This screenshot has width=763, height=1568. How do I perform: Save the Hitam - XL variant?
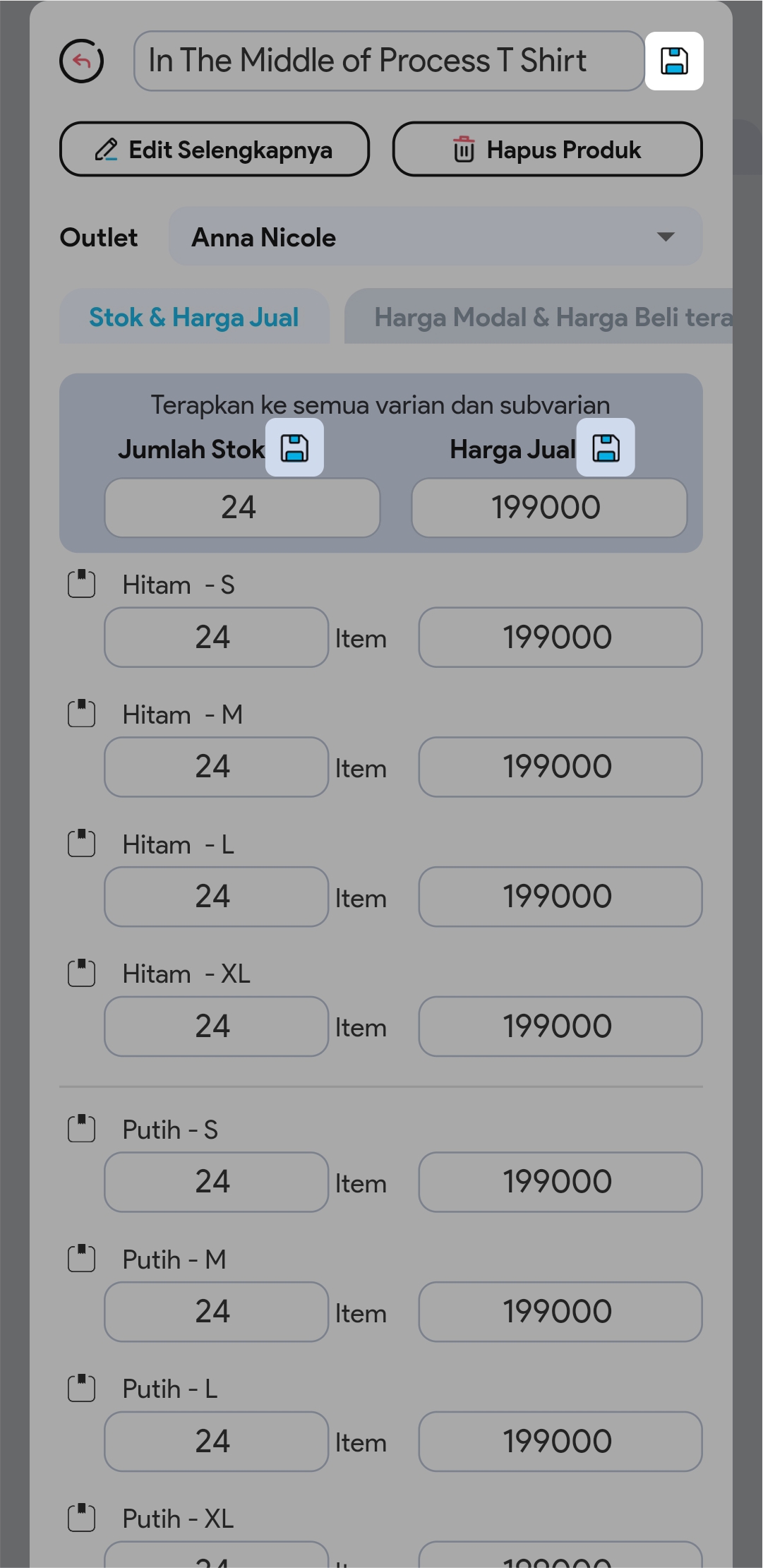point(81,973)
